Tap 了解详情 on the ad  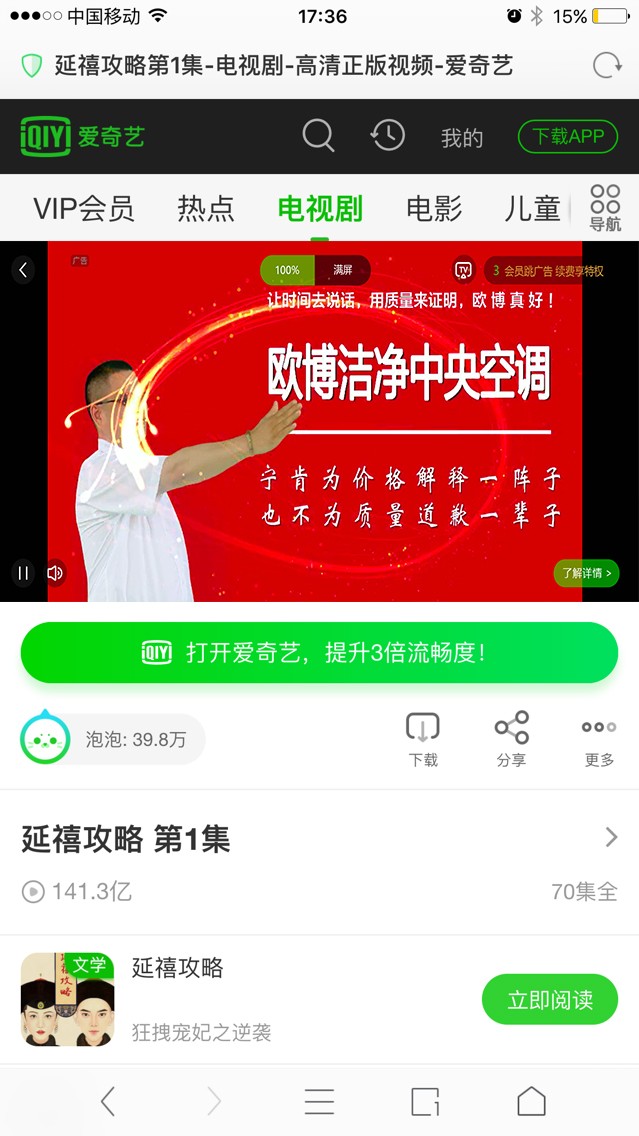pos(586,573)
